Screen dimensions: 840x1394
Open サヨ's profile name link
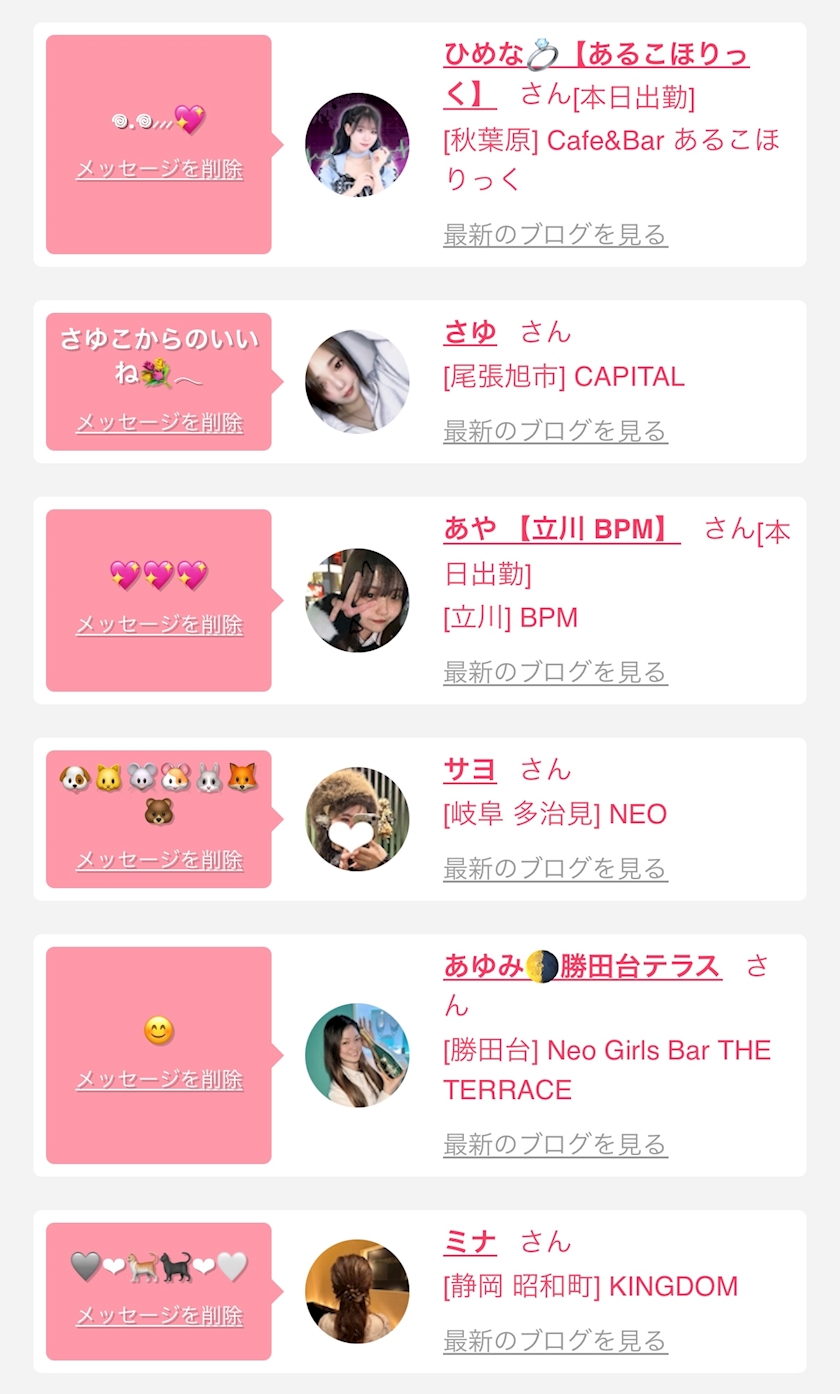coord(470,769)
